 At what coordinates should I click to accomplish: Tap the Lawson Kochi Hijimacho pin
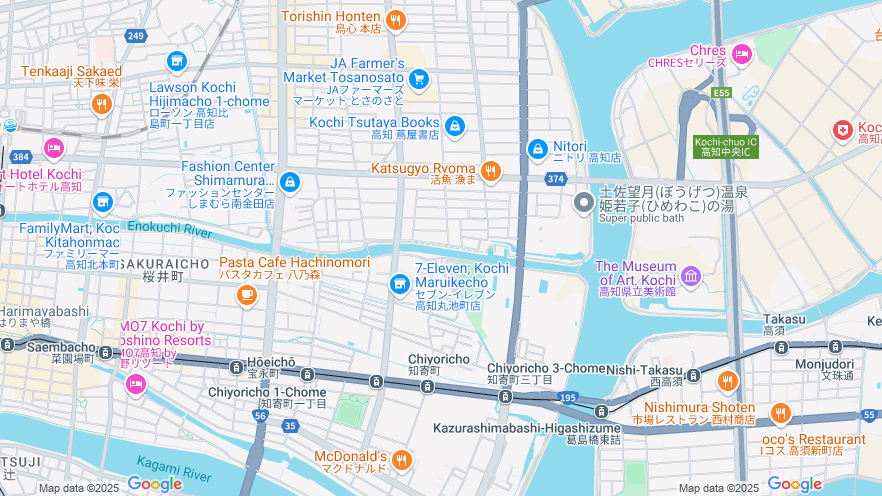click(177, 62)
